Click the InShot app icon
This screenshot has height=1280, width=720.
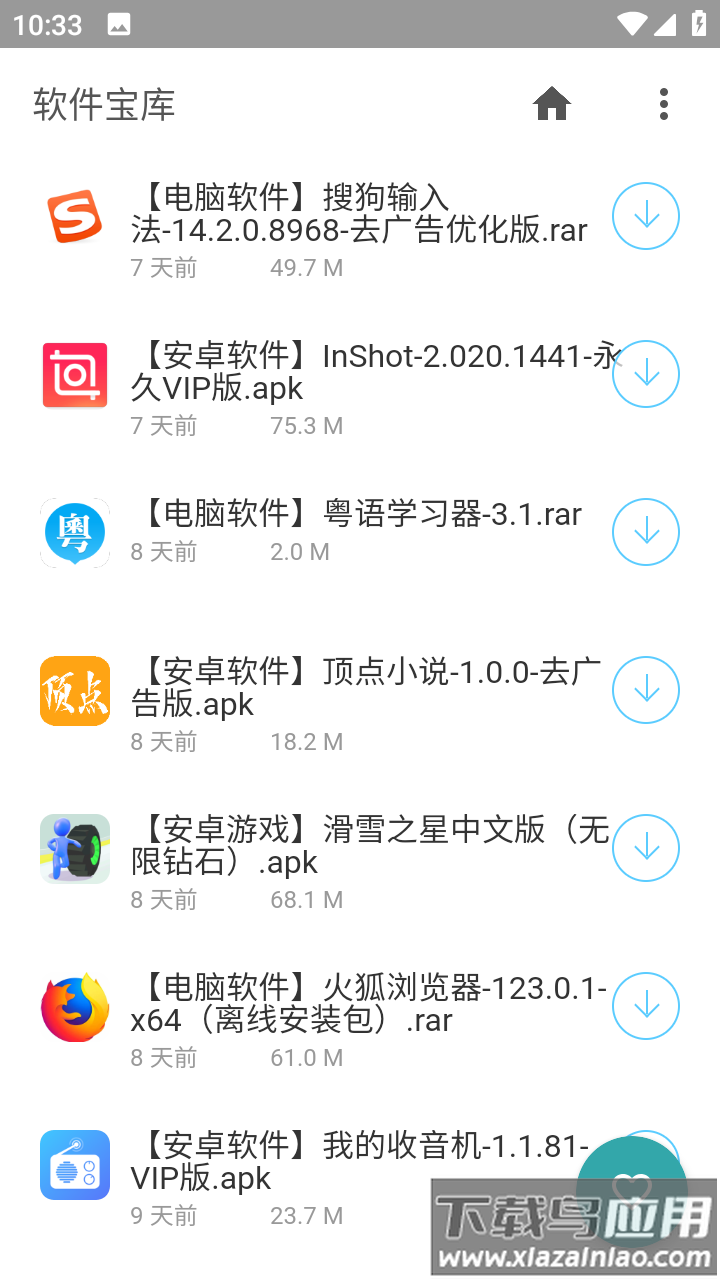pyautogui.click(x=74, y=374)
